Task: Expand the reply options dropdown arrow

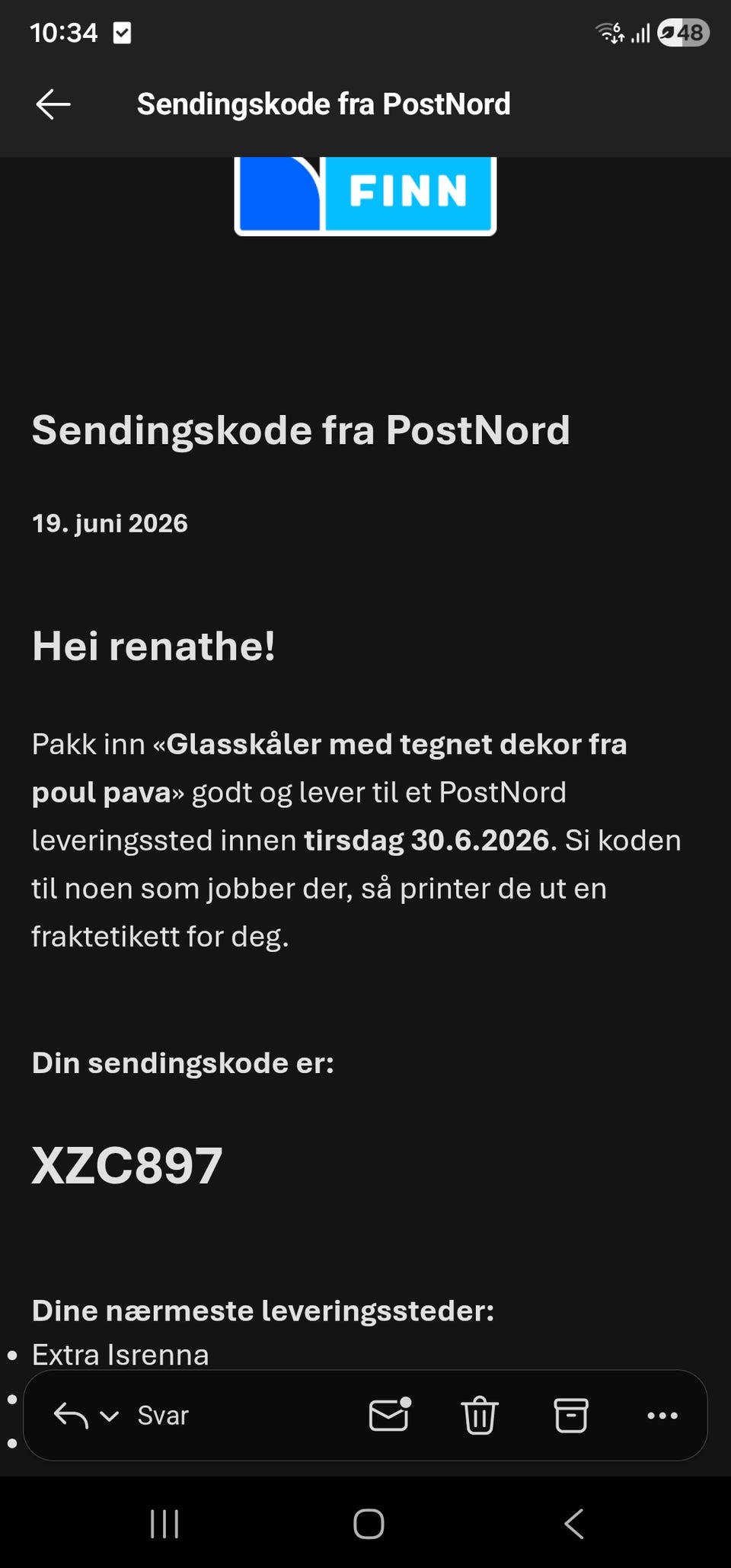Action: (x=110, y=1416)
